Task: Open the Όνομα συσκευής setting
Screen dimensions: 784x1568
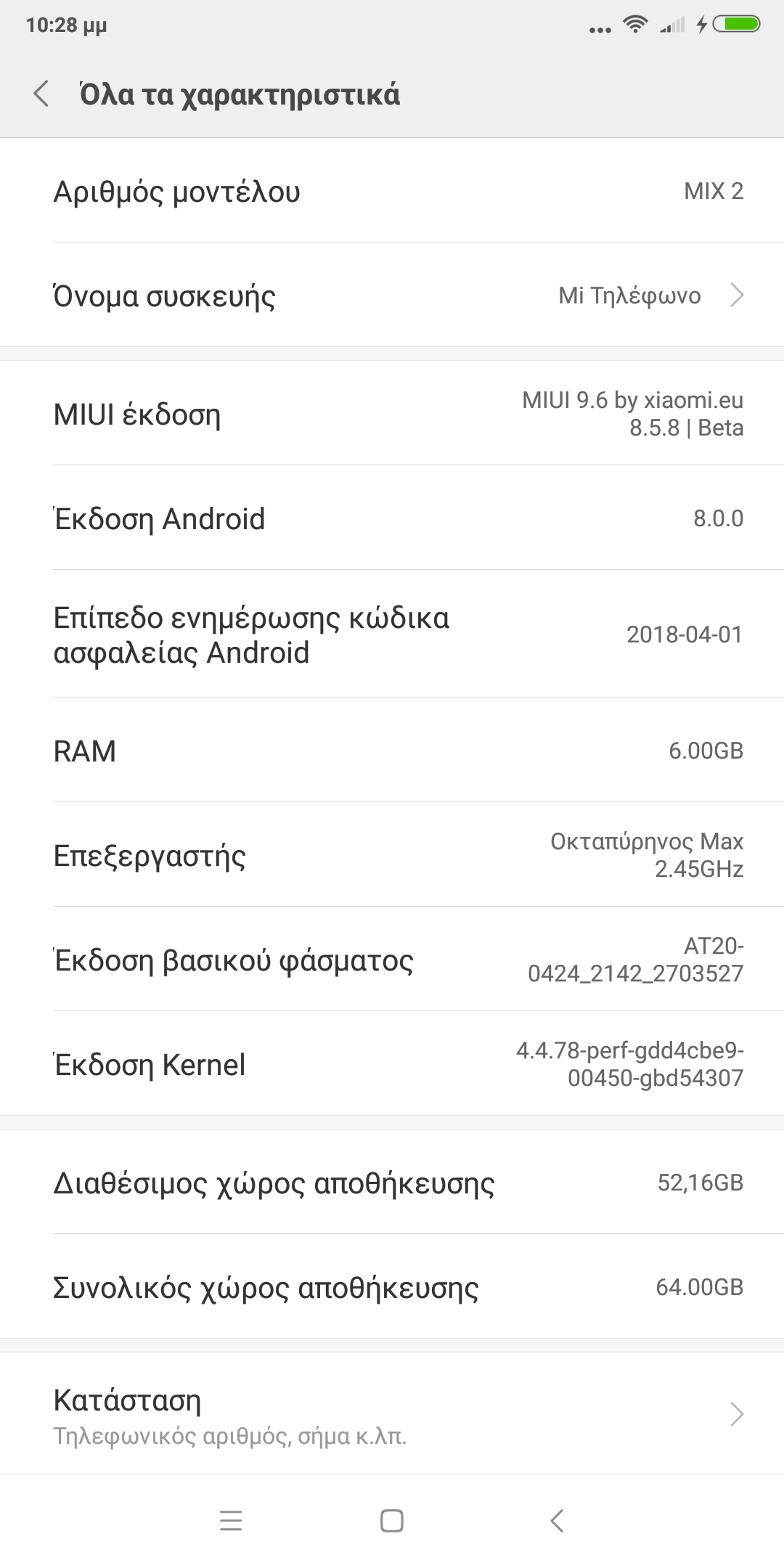Action: coord(392,295)
